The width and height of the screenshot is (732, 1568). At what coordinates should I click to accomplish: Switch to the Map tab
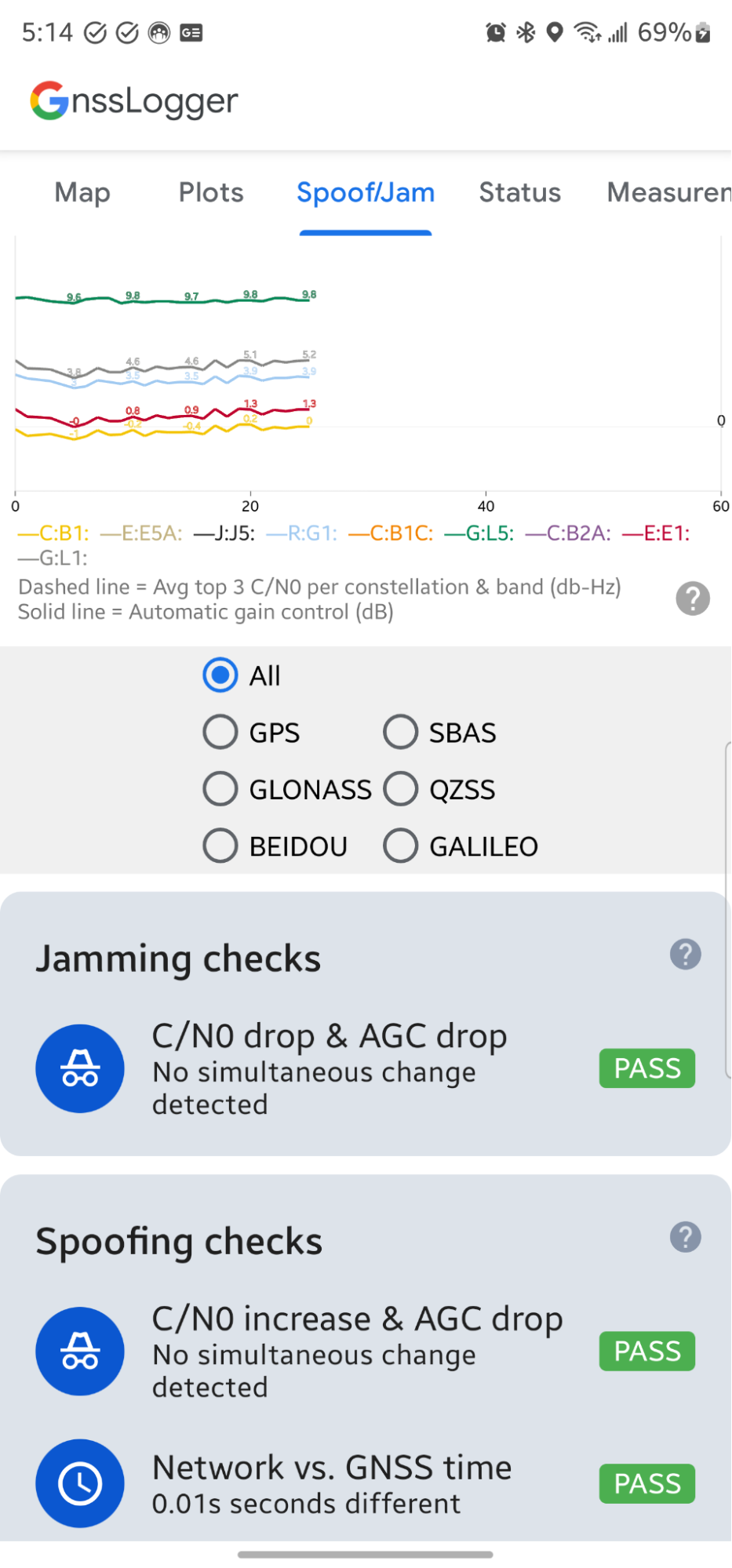pos(82,193)
